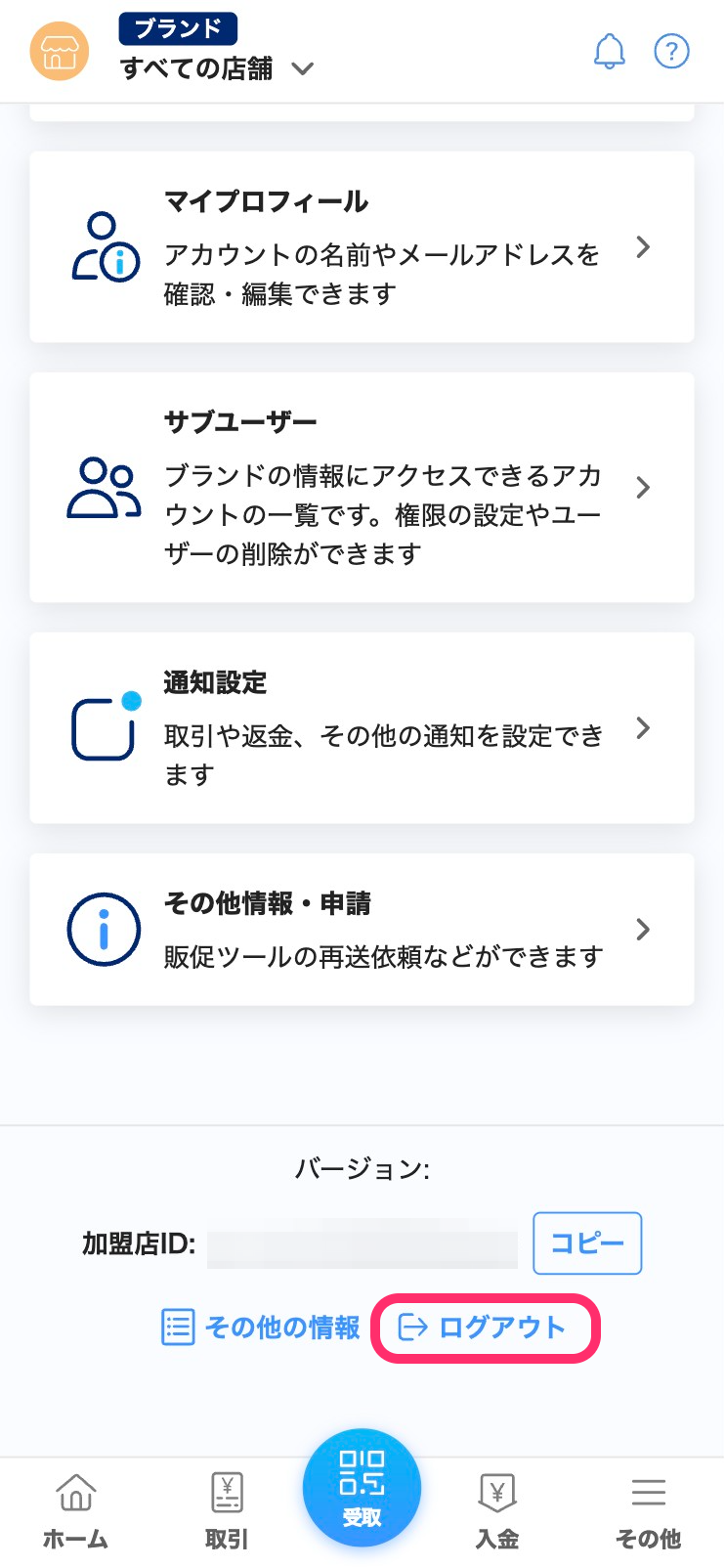Open 通知設定 notification settings
725x1568 pixels.
[x=362, y=728]
